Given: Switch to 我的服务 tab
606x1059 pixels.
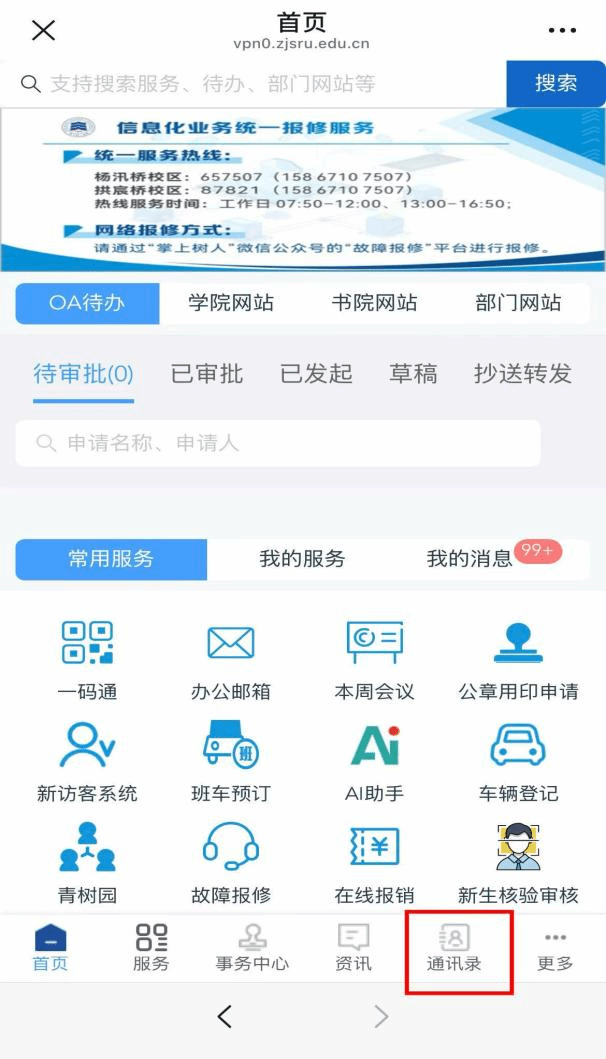Looking at the screenshot, I should pos(302,559).
